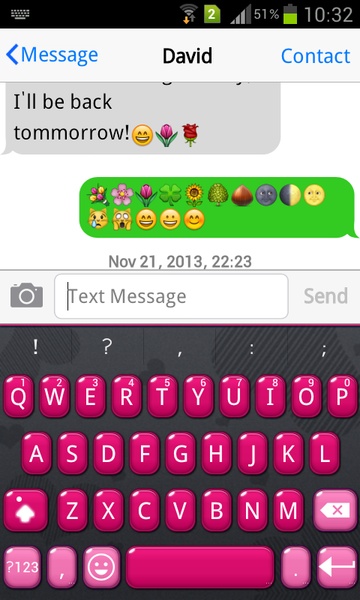Open the Contact details for David
Image resolution: width=360 pixels, height=600 pixels.
316,56
